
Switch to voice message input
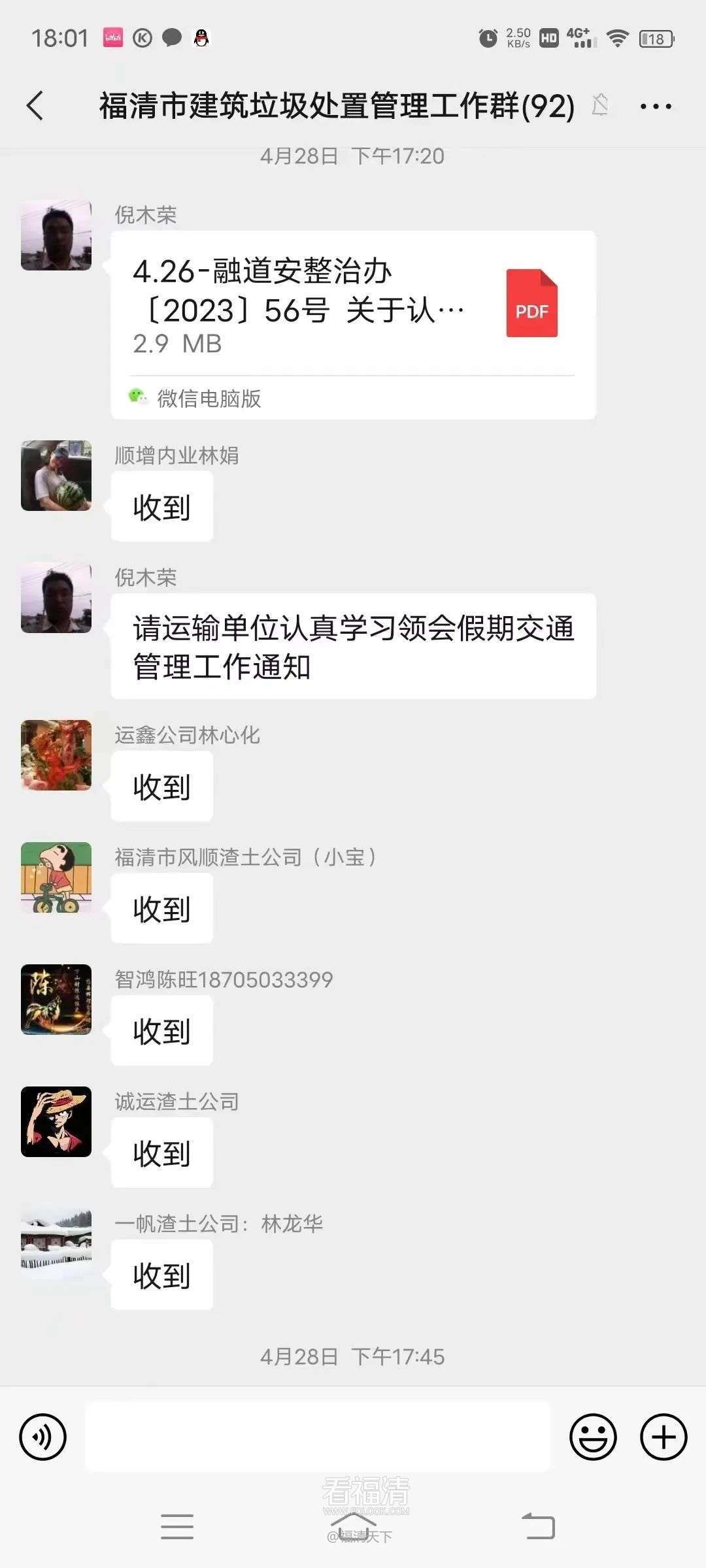(43, 1437)
